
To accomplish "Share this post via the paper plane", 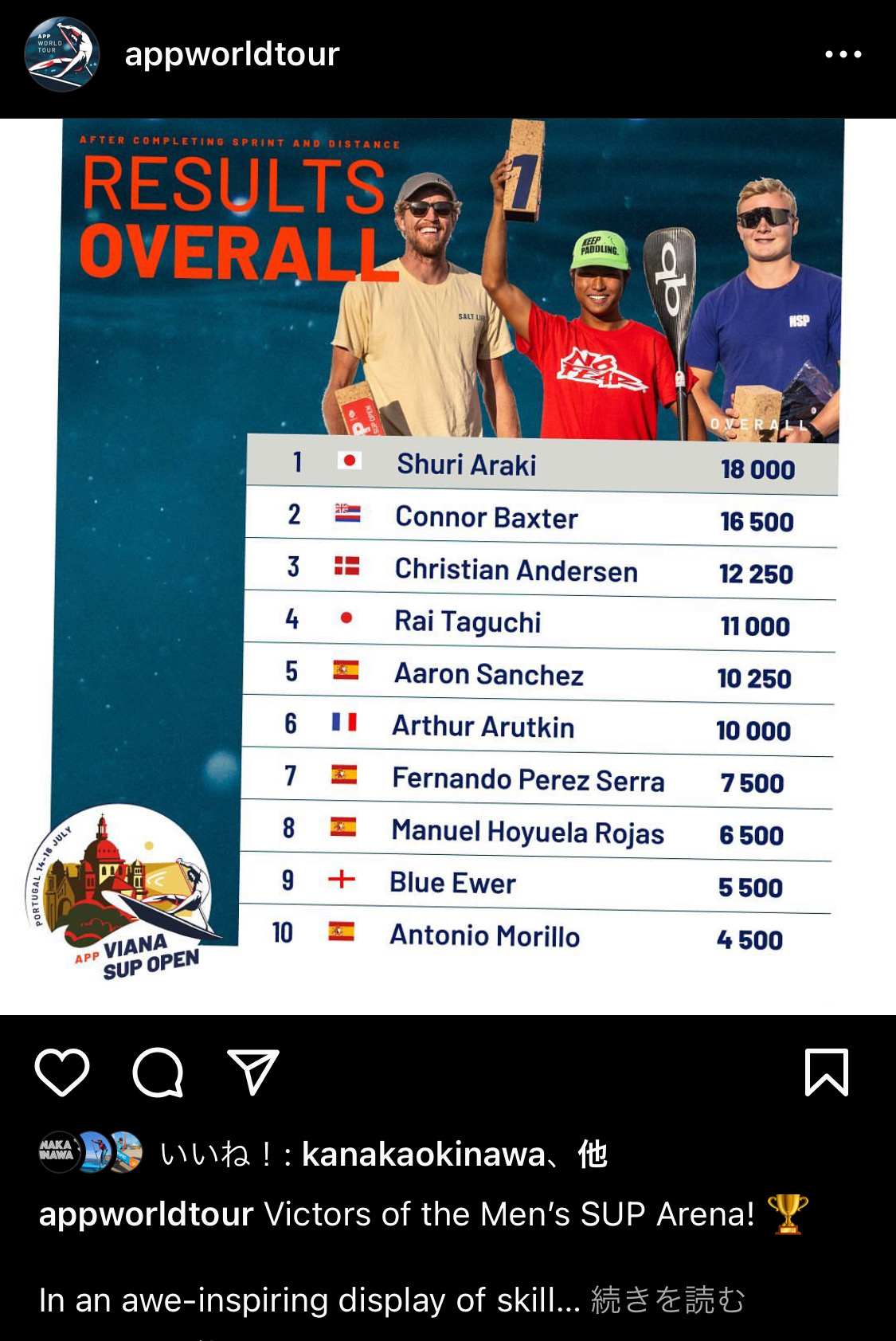I will click(x=253, y=1072).
